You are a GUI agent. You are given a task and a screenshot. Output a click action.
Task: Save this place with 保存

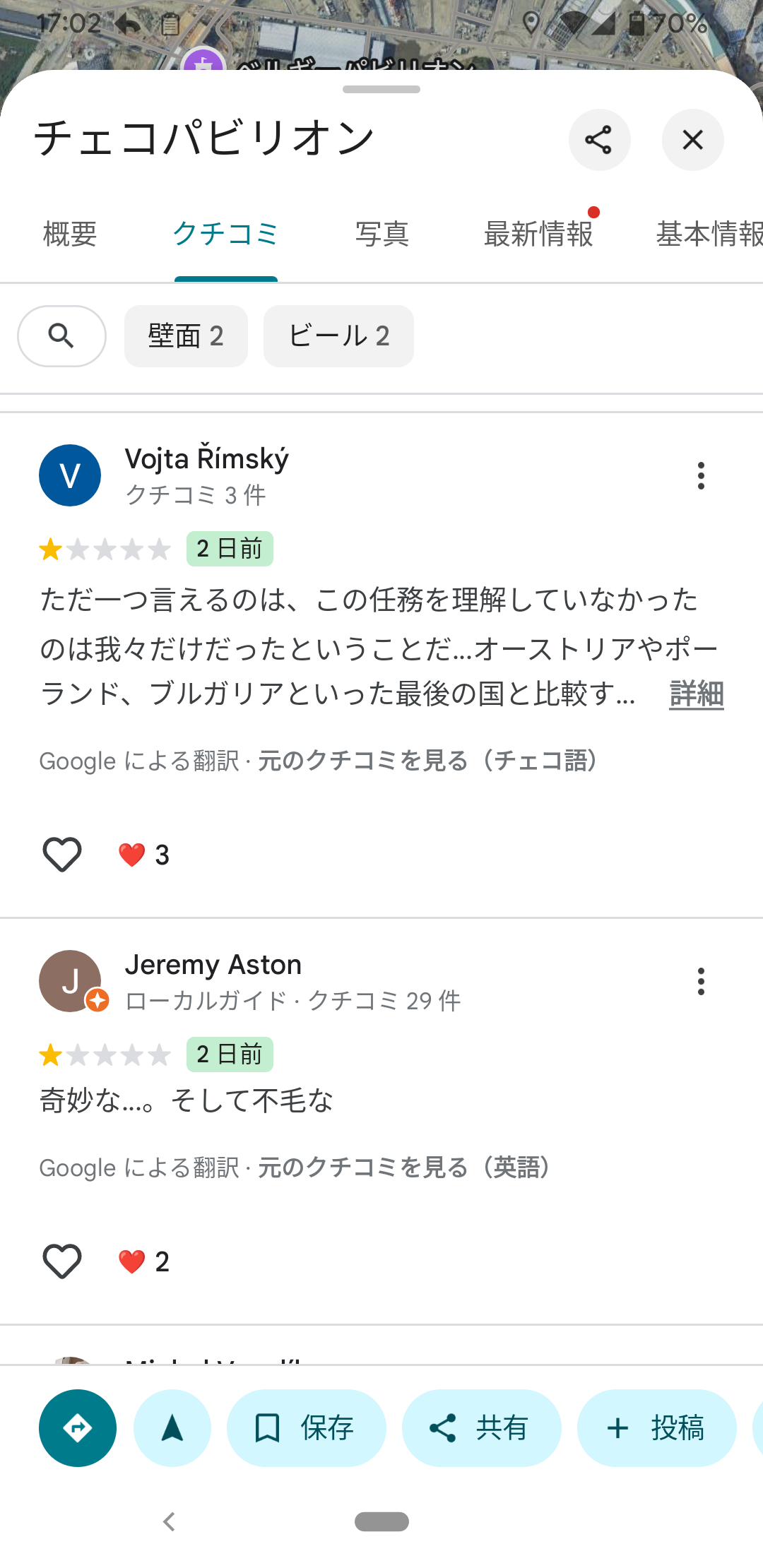click(306, 1428)
